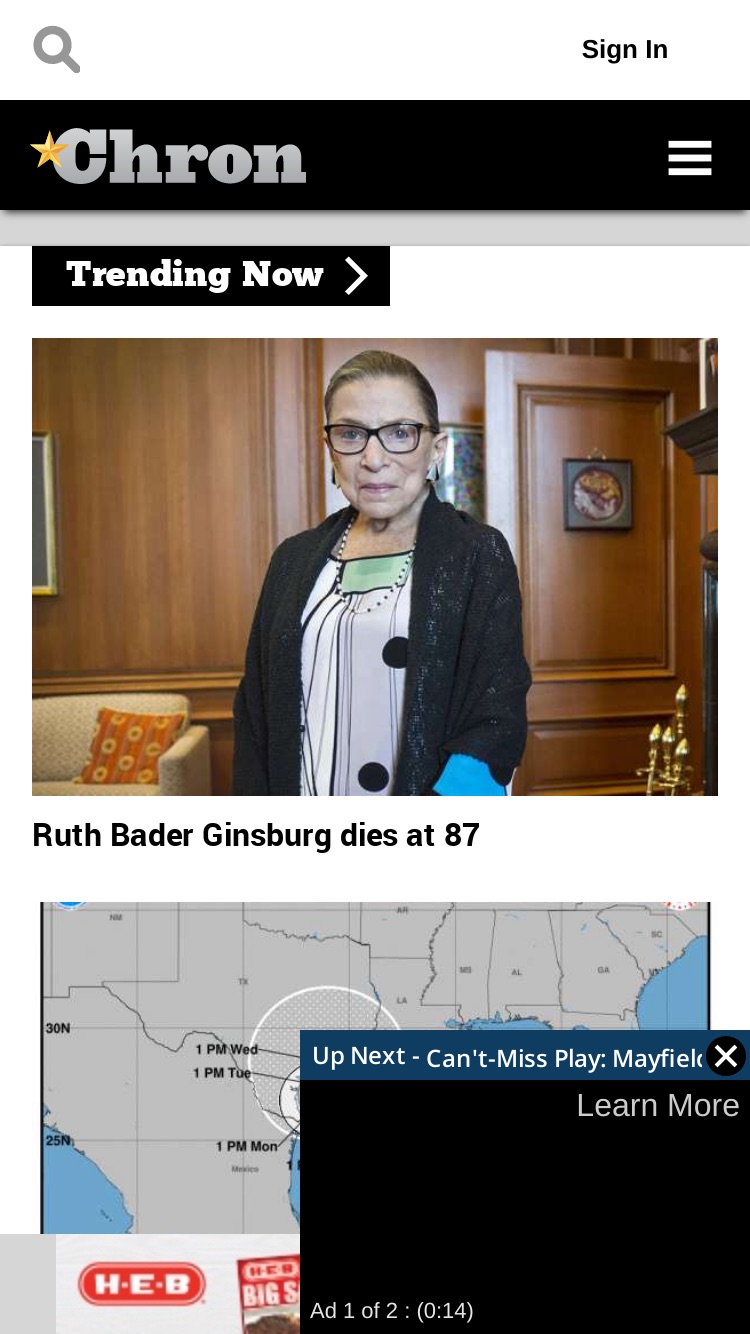Open the search magnifier icon

(57, 49)
